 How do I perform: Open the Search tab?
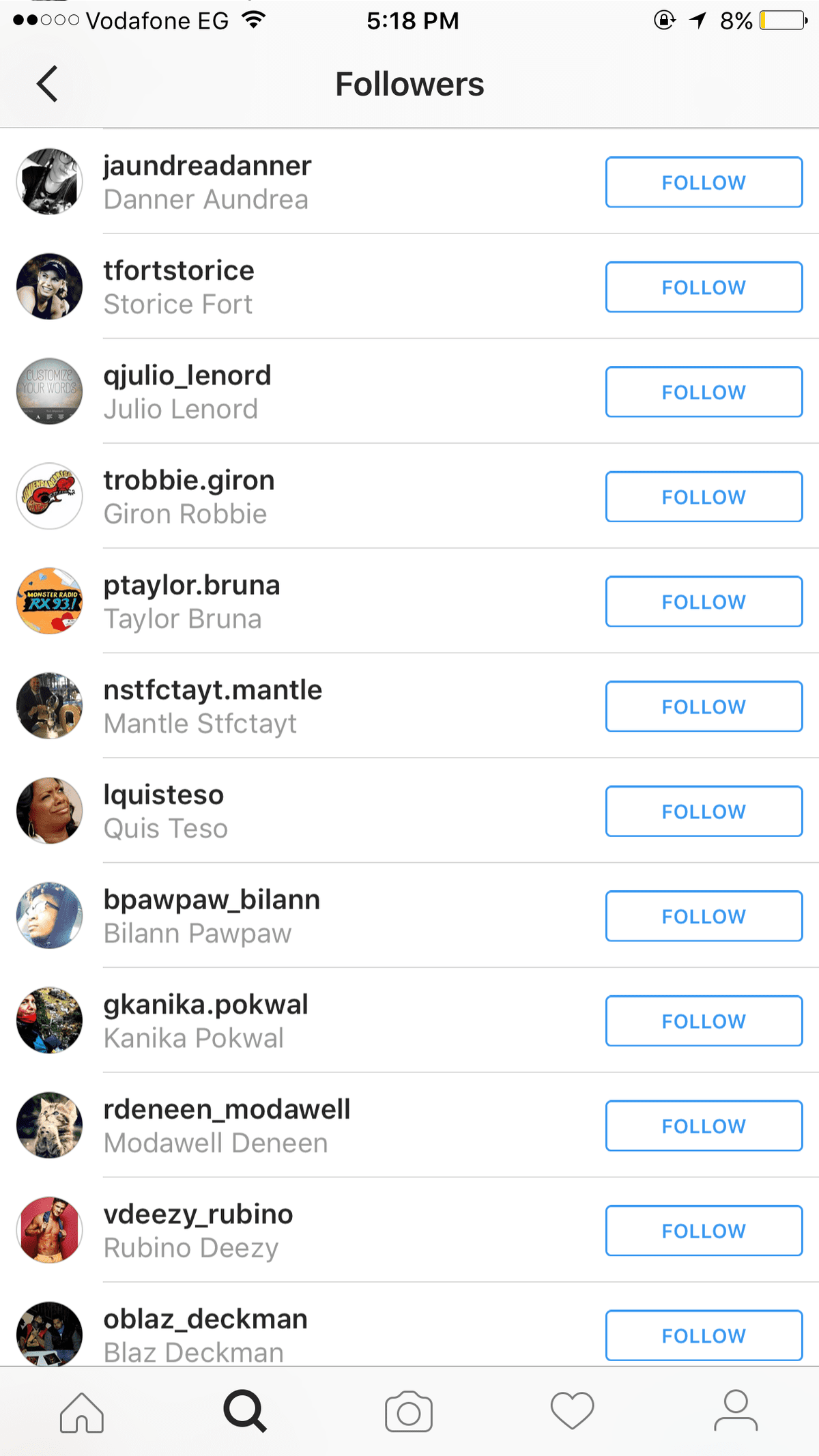coord(244,1412)
